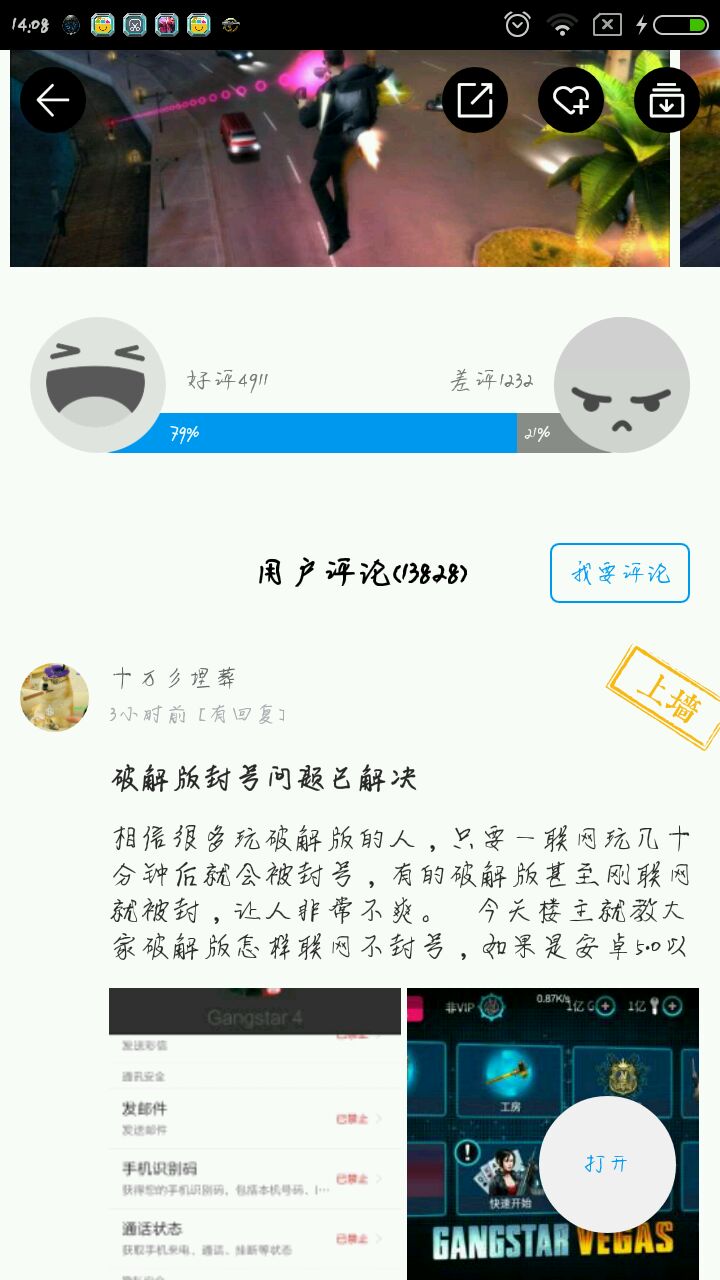Add this game to favorites
The image size is (720, 1280).
click(571, 100)
